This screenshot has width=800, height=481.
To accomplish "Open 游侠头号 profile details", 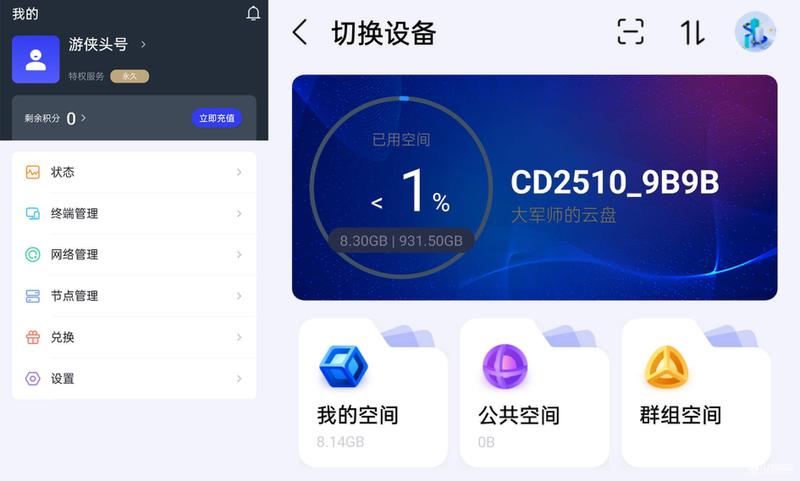I will coord(106,45).
